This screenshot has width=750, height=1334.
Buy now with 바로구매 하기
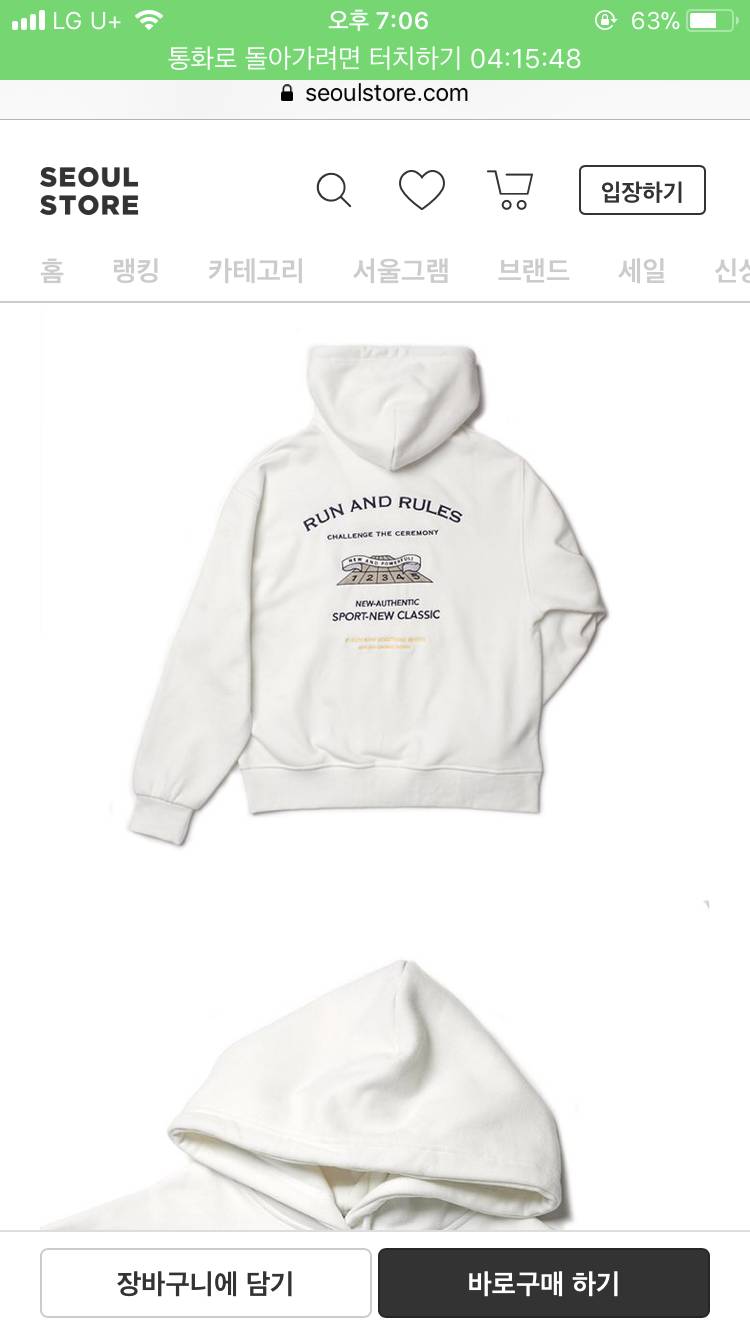click(x=544, y=1282)
